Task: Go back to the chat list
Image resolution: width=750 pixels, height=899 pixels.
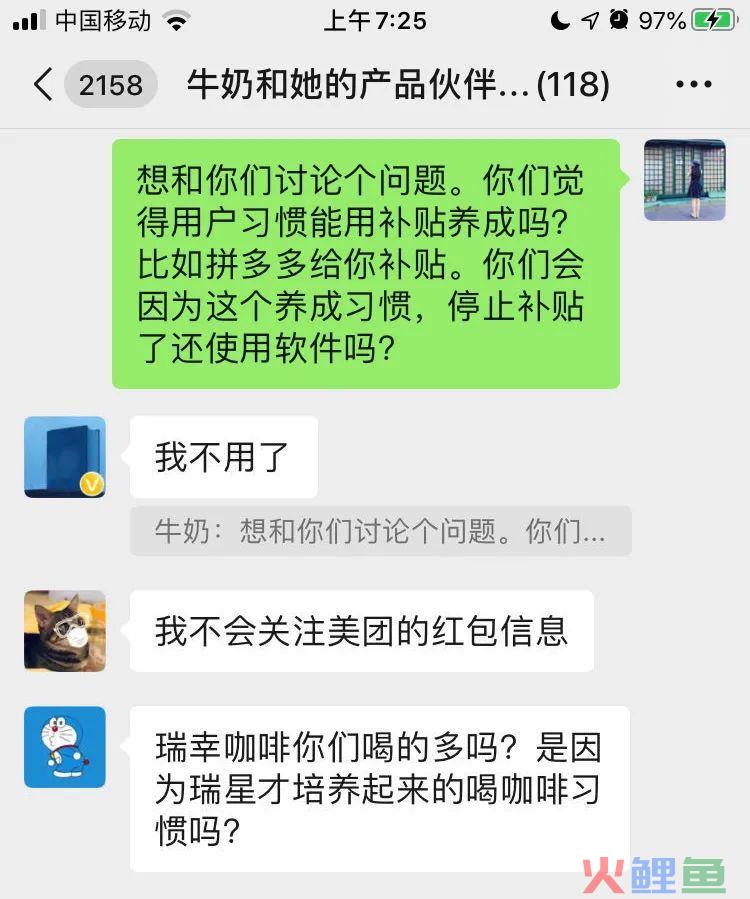Action: (x=43, y=85)
